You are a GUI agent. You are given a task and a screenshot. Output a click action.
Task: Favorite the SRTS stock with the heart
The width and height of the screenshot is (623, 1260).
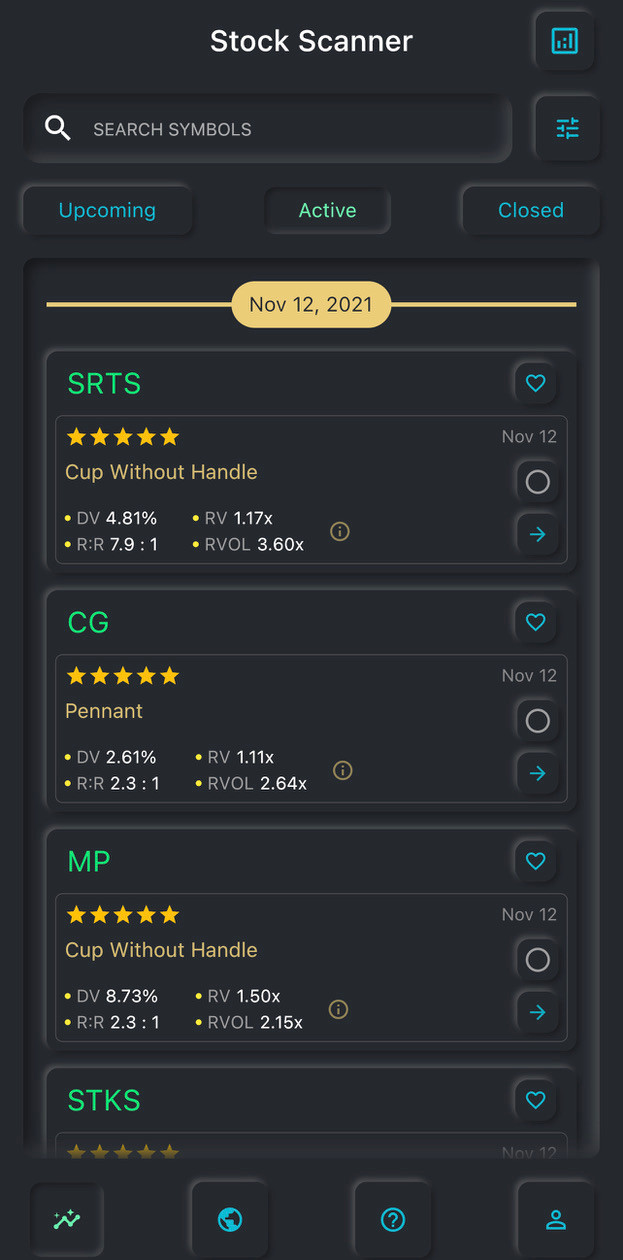(536, 383)
